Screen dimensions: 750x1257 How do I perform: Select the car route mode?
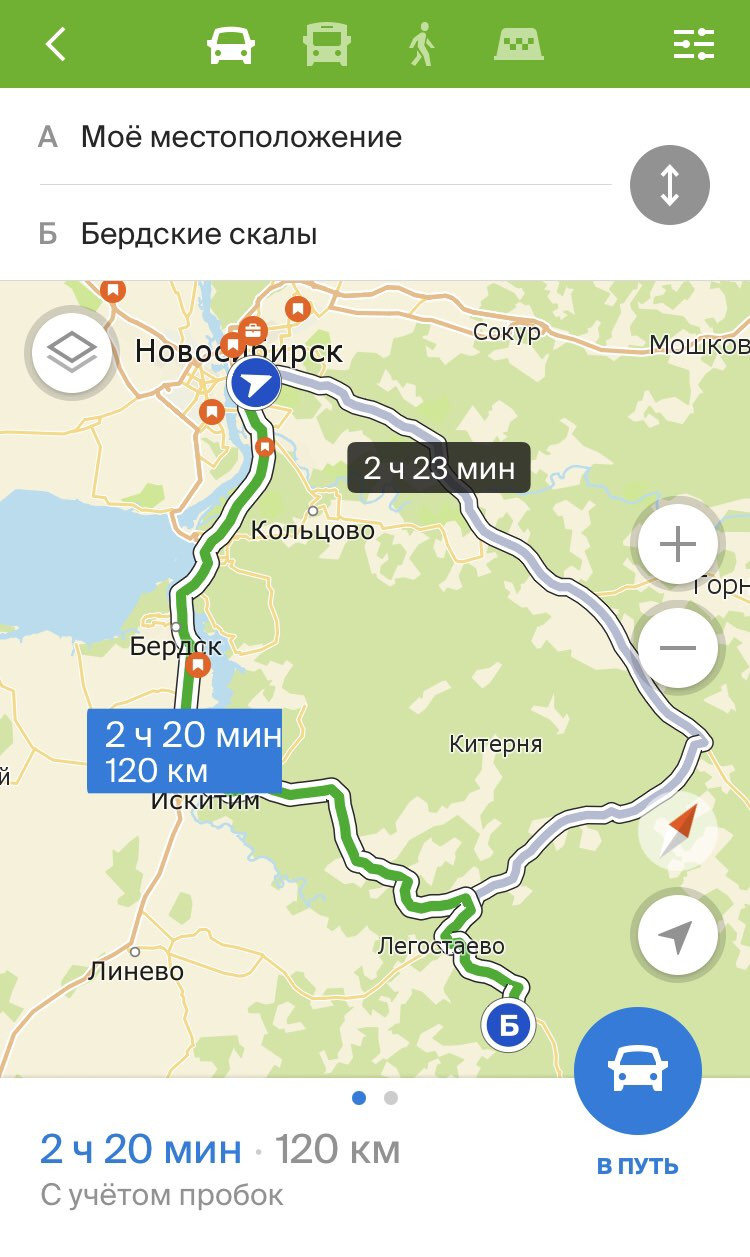[x=230, y=44]
